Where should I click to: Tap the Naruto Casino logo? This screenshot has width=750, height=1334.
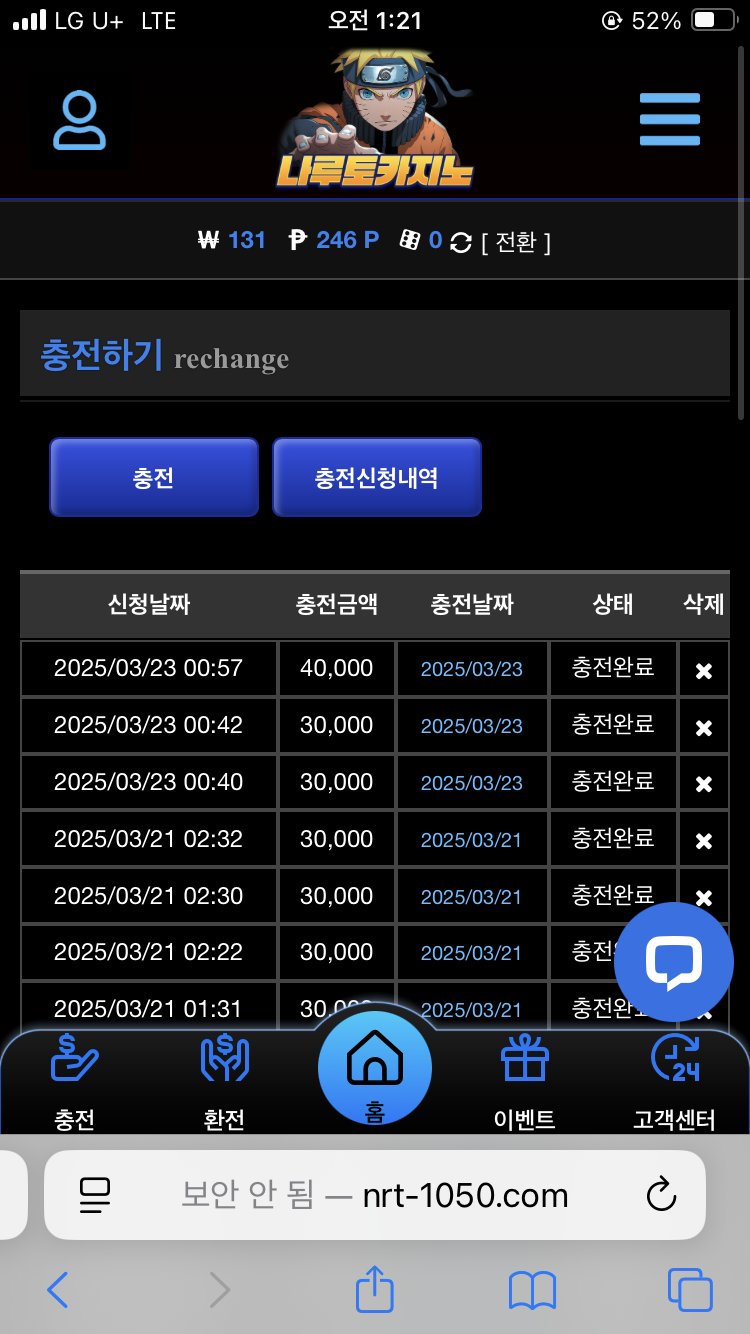375,120
